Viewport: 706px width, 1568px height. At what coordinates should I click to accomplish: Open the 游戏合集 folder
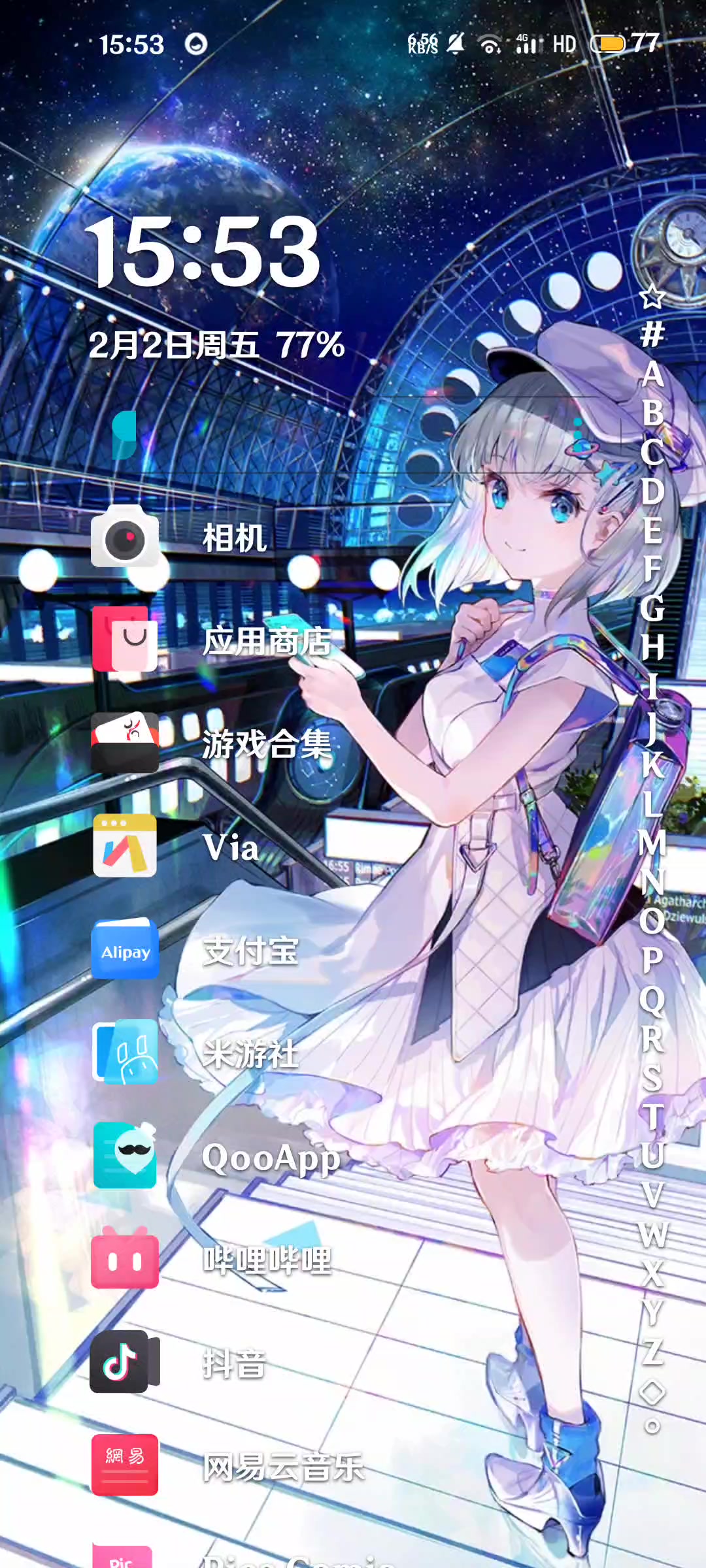(210, 743)
